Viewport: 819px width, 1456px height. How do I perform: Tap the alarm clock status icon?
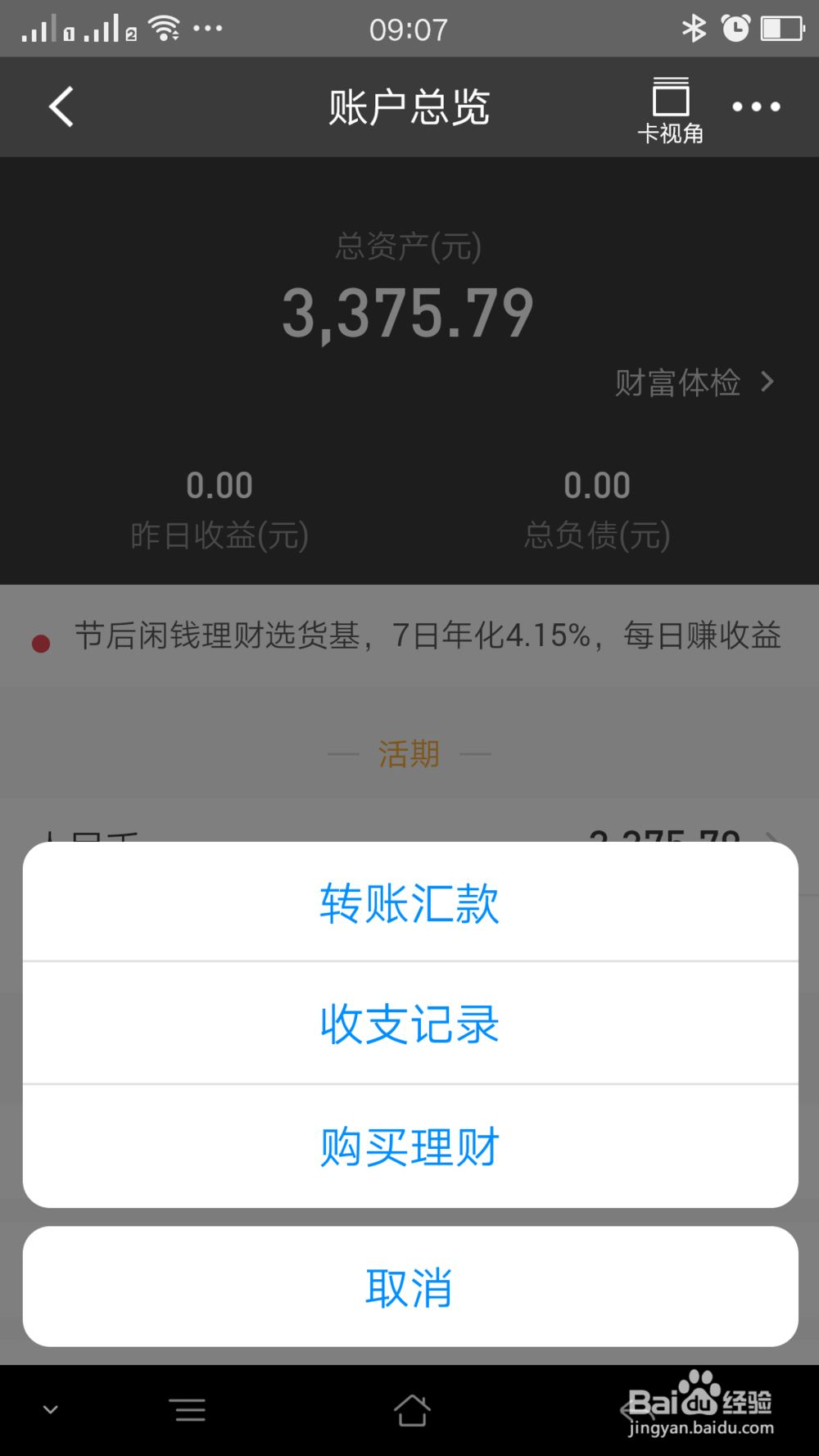pos(736,28)
